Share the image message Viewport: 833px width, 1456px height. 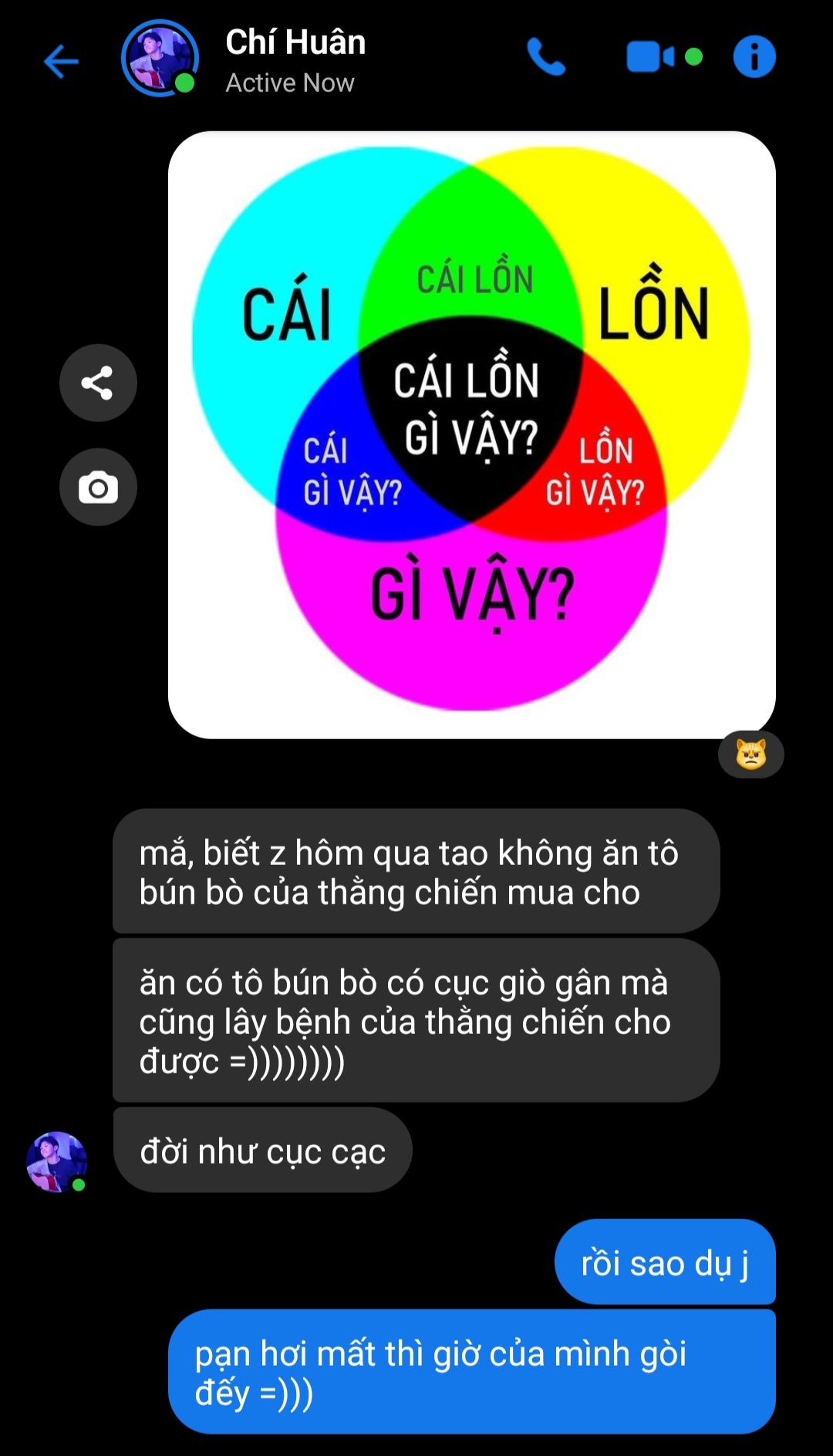click(x=98, y=383)
